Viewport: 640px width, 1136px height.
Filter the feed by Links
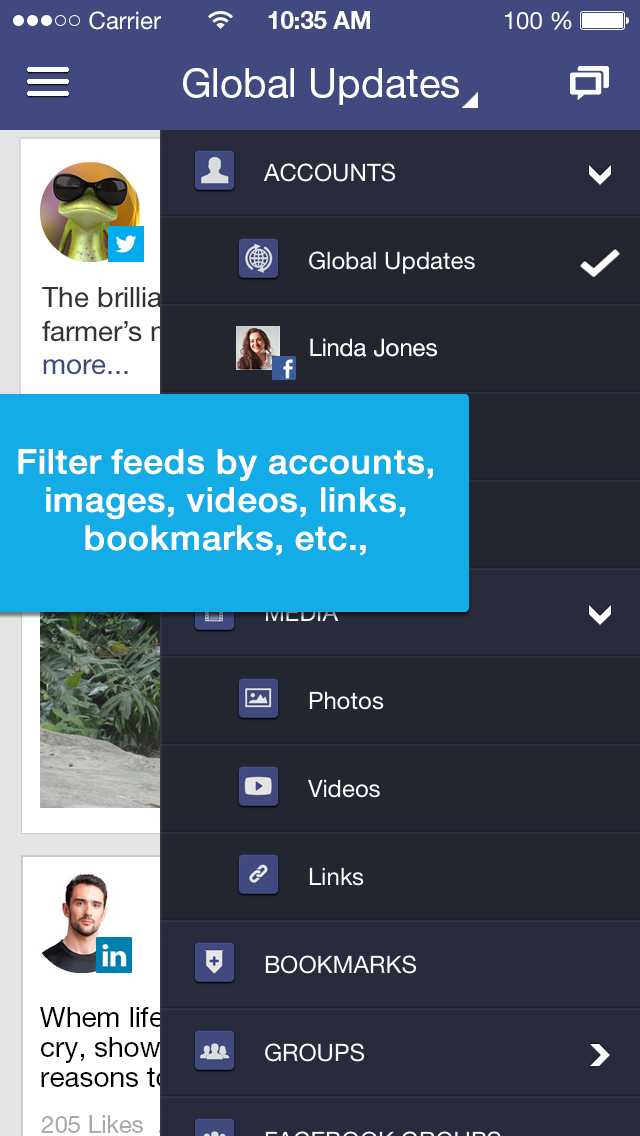point(336,877)
